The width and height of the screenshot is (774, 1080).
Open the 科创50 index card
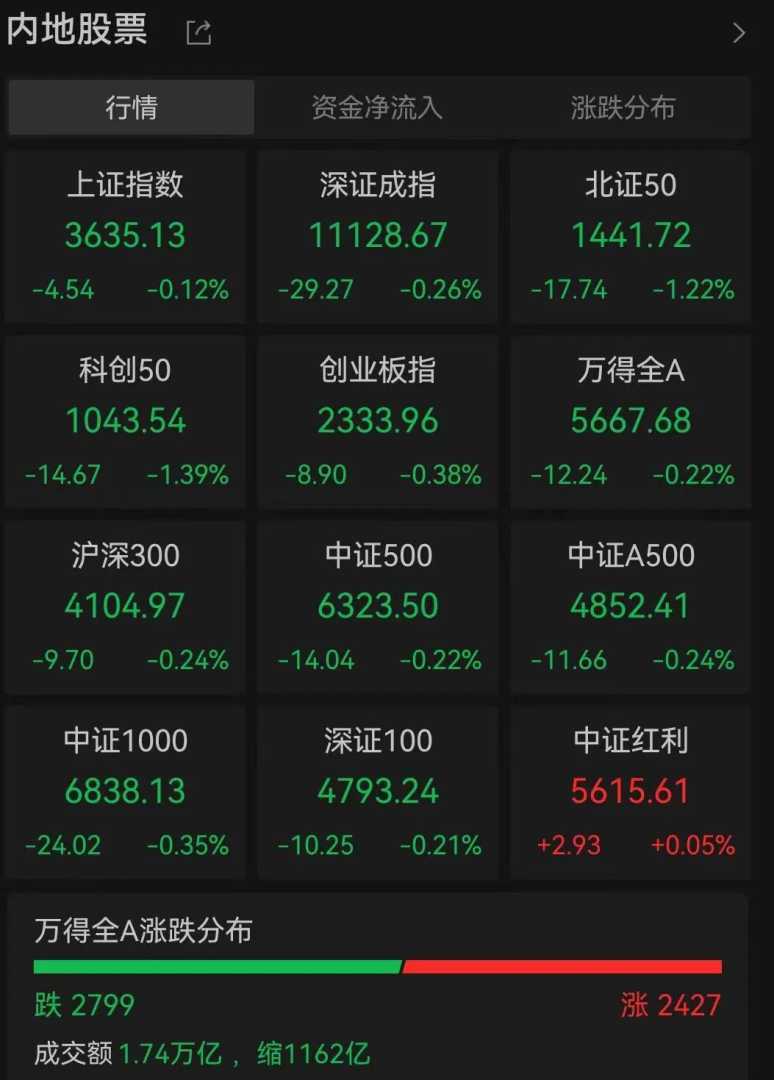tap(125, 421)
